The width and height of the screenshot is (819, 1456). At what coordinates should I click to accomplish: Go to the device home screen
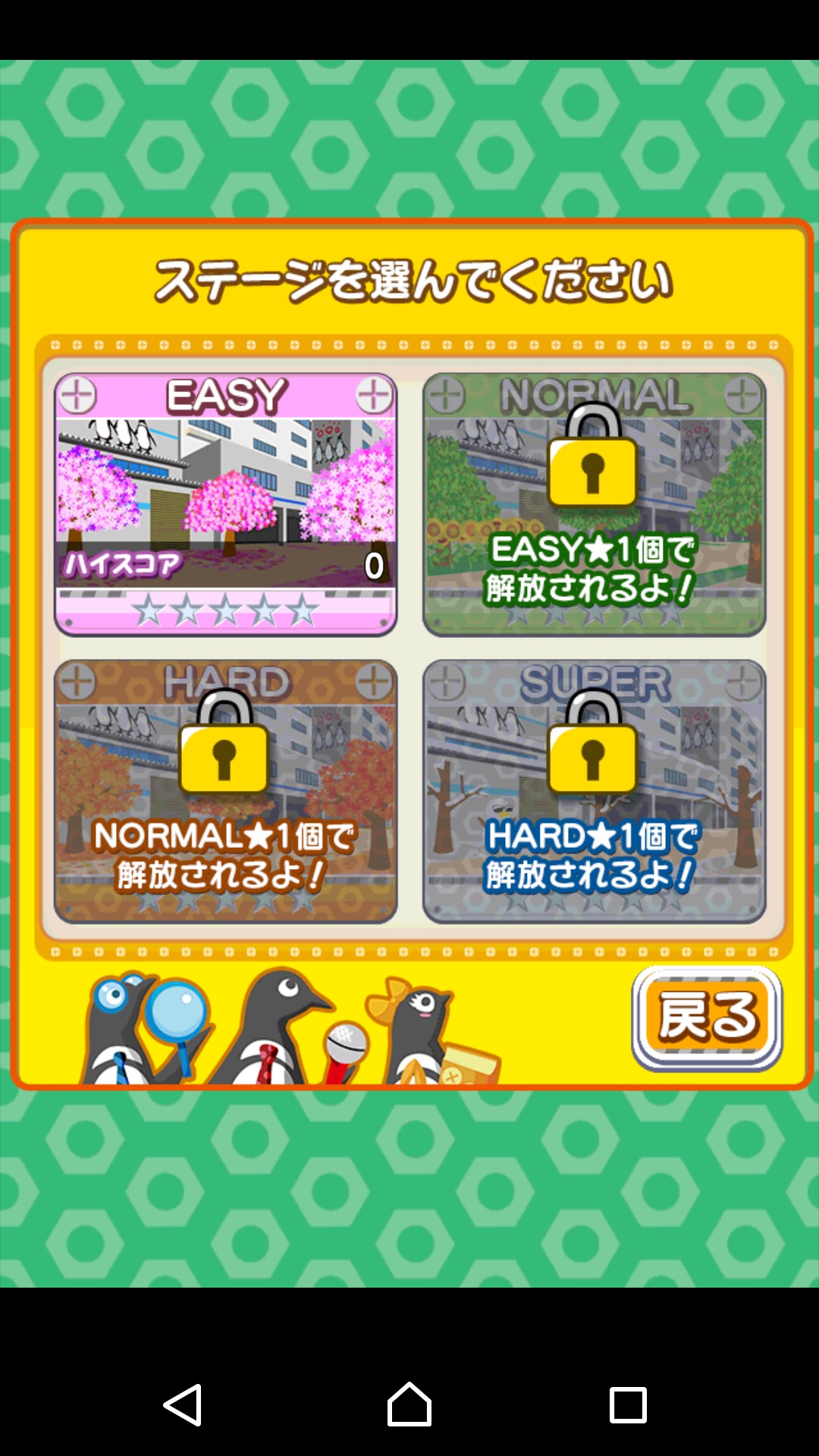click(409, 1404)
